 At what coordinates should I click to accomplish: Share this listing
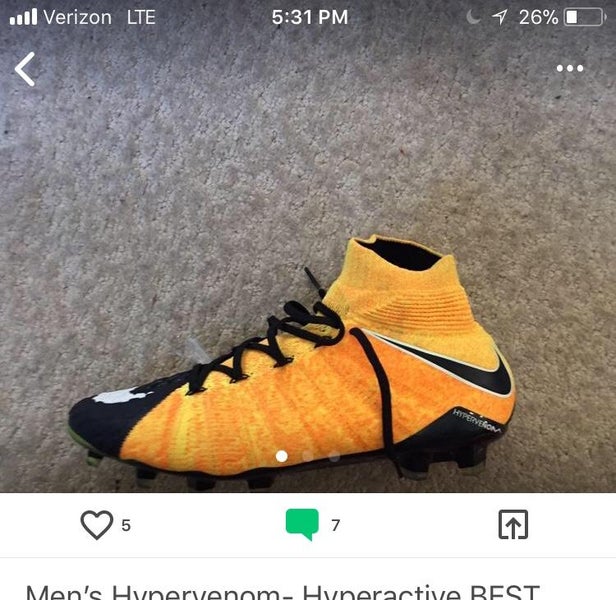point(512,525)
